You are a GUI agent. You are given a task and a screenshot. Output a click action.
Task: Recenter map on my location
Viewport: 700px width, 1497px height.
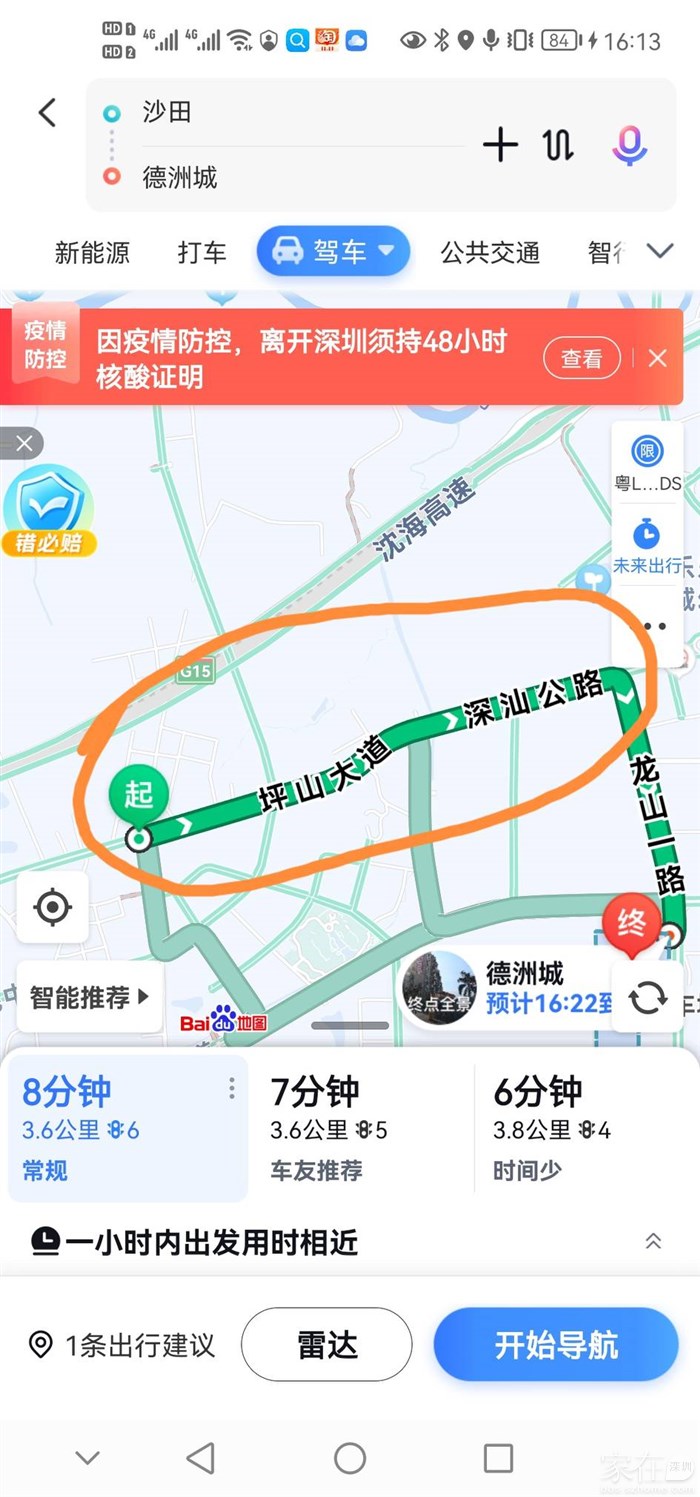click(52, 907)
